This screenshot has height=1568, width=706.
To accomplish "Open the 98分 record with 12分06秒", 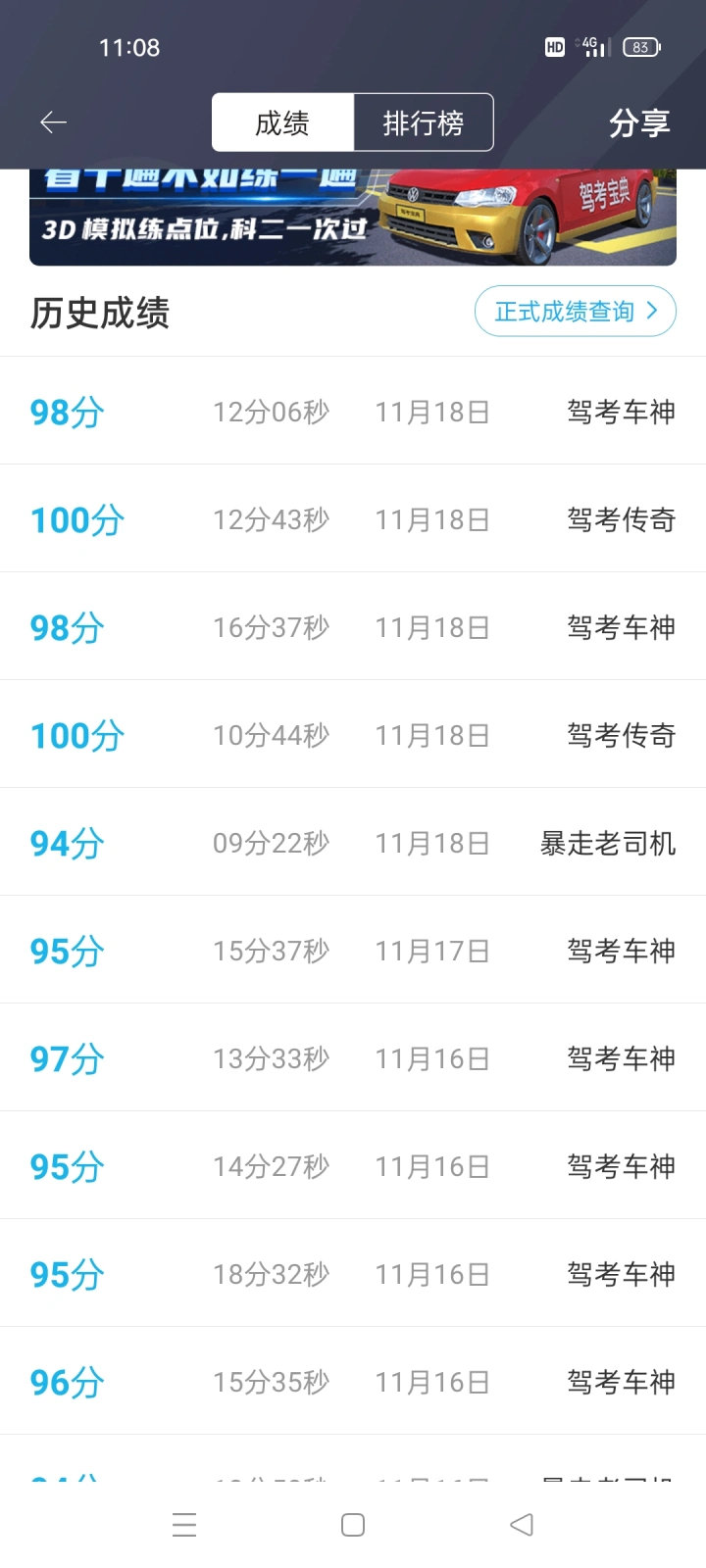I will click(353, 411).
